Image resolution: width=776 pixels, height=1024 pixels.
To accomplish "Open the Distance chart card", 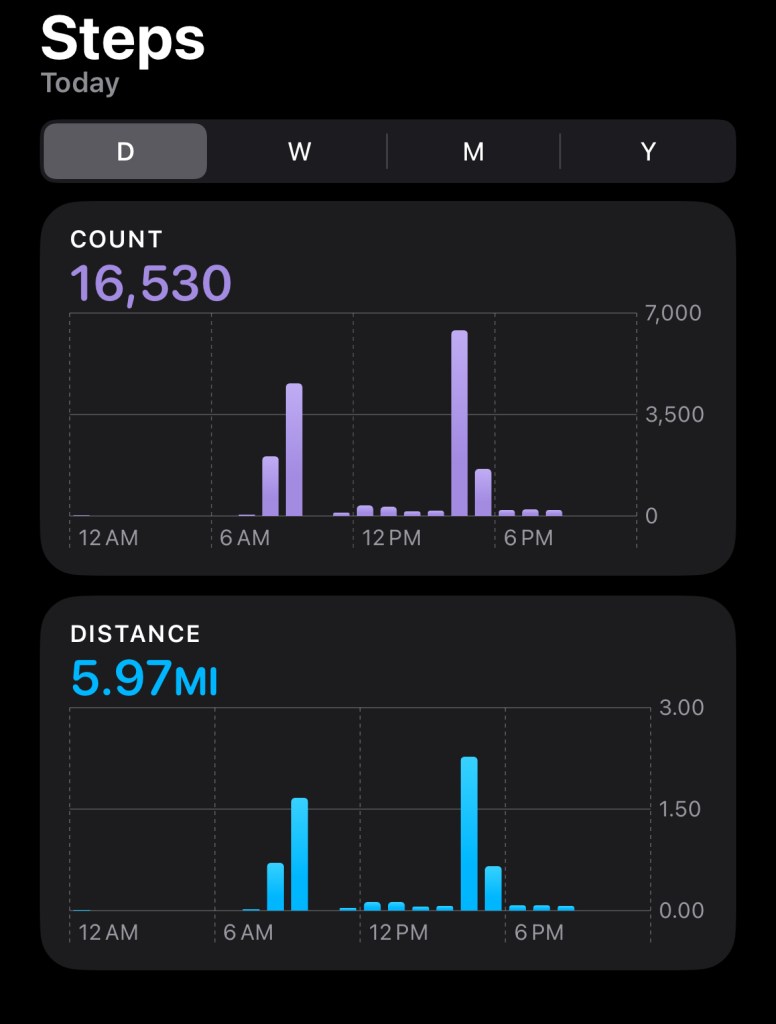I will [x=388, y=782].
